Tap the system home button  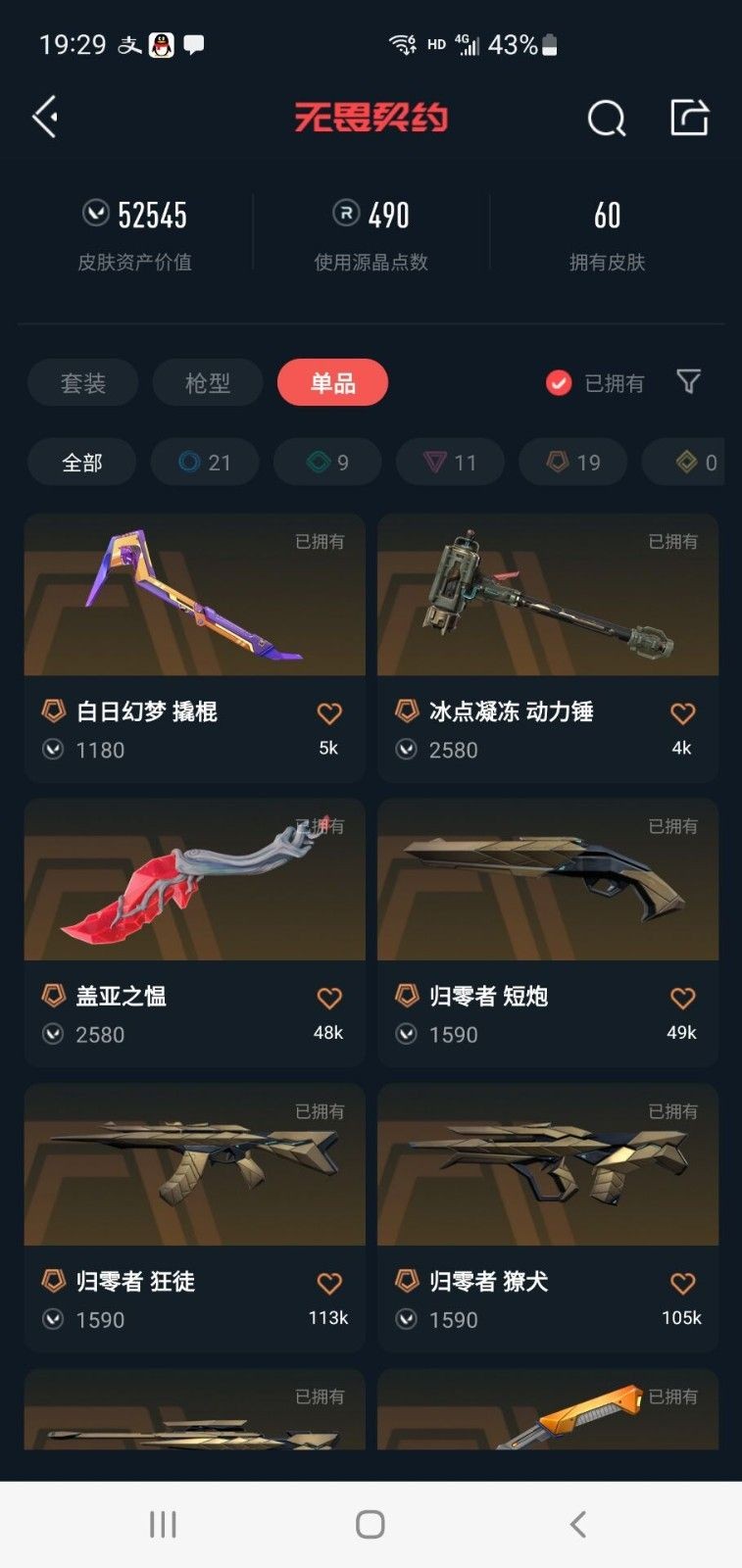[x=371, y=1524]
